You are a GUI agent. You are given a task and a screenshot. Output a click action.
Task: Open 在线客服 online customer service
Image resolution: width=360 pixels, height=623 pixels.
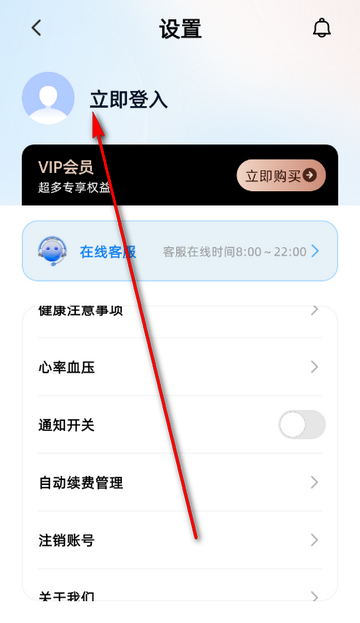(180, 251)
